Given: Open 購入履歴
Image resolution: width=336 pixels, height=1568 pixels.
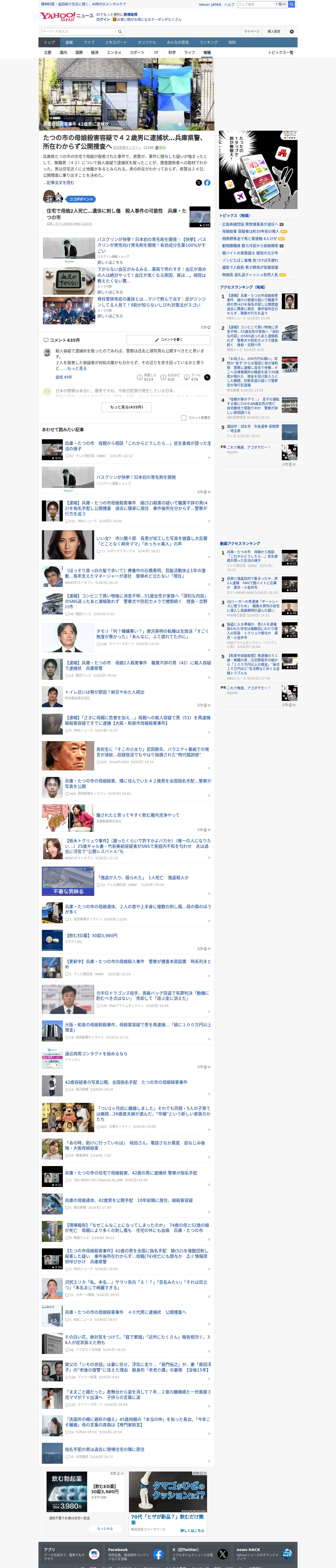Looking at the screenshot, I should 274,32.
